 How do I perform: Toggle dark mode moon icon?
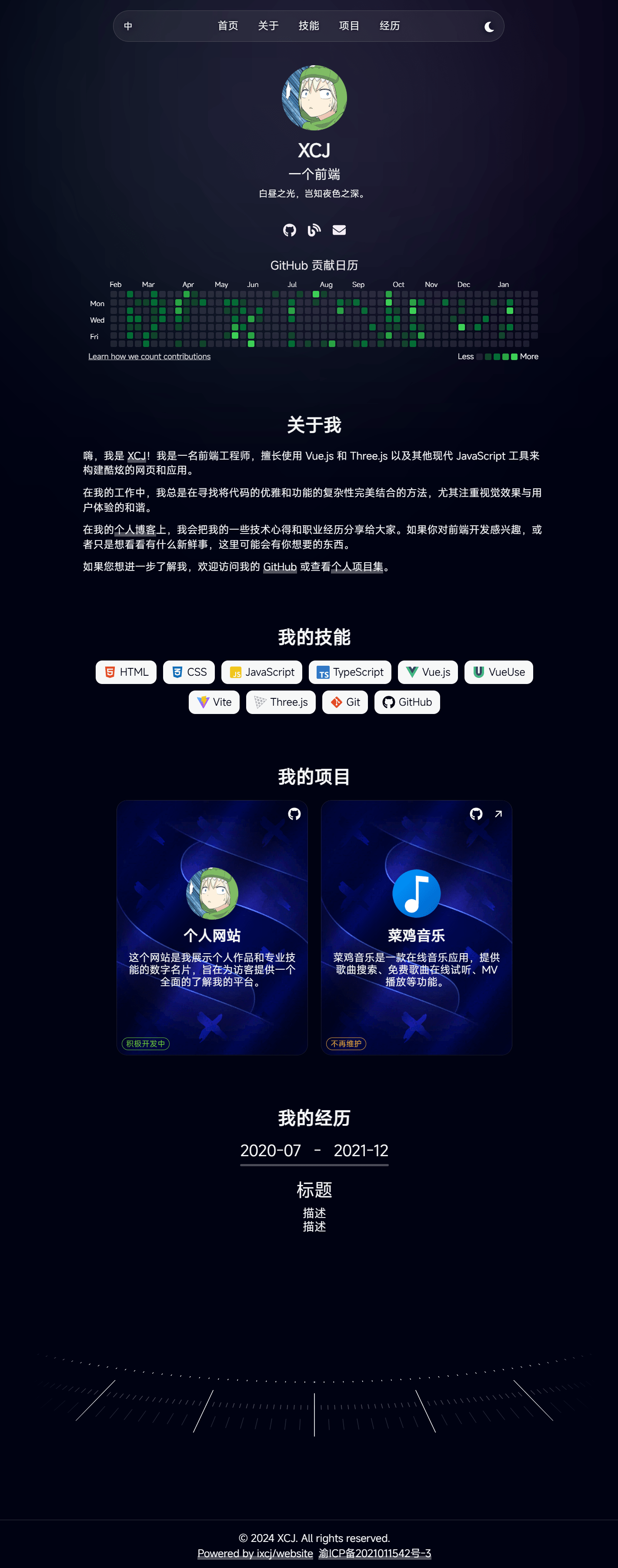coord(488,27)
